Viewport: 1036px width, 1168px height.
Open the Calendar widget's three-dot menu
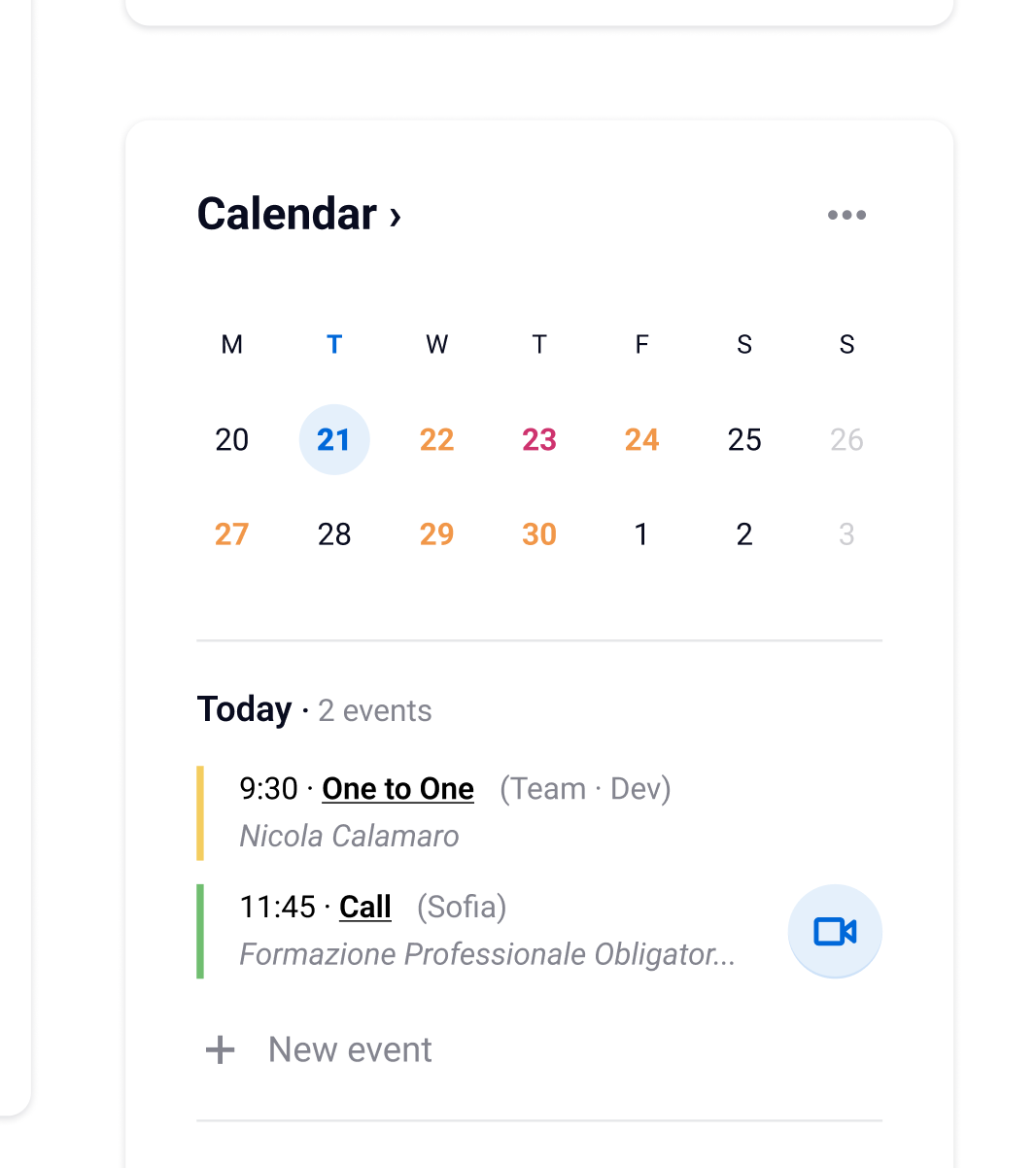coord(846,215)
